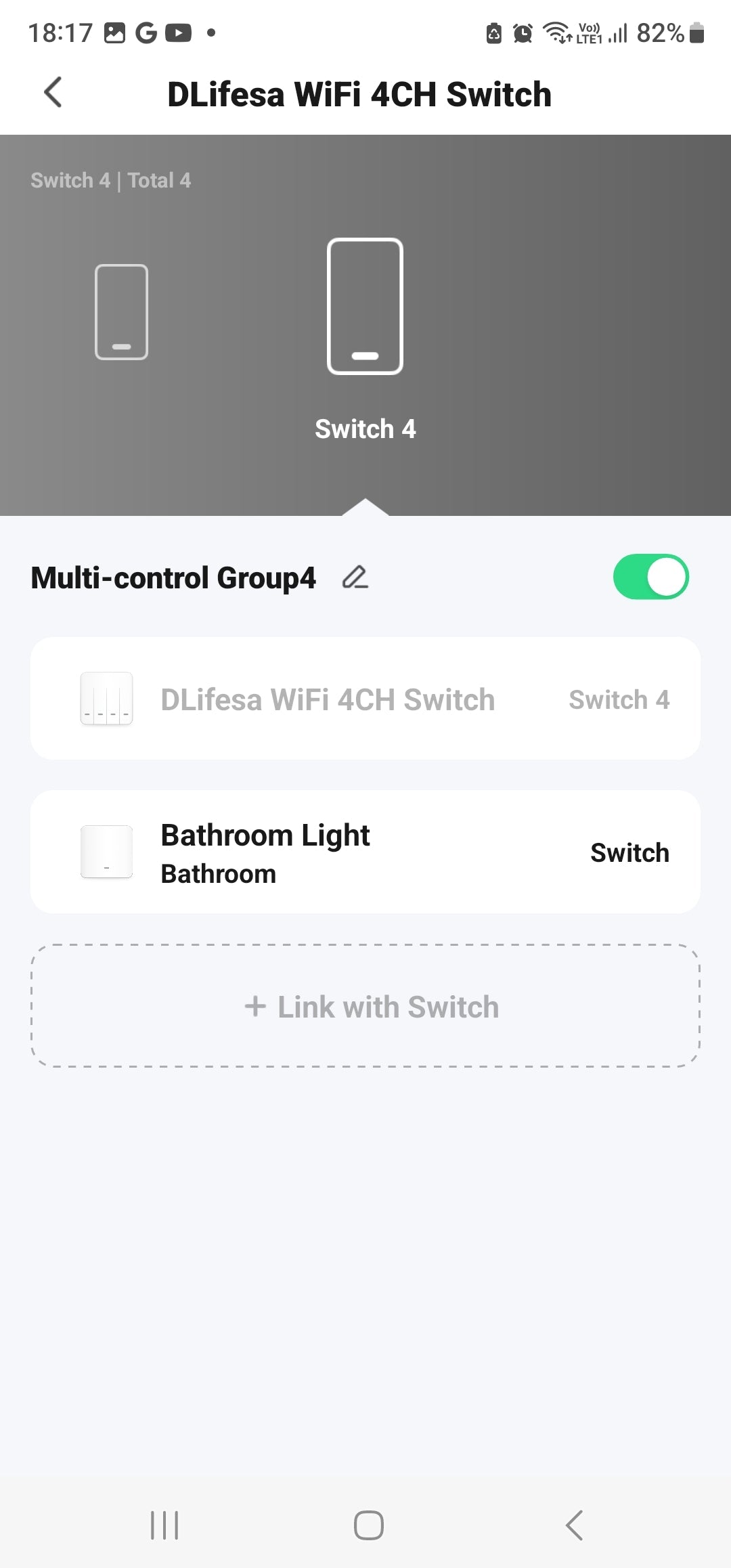The width and height of the screenshot is (731, 1568).
Task: Open recent apps from the navigation bar
Action: pyautogui.click(x=164, y=1525)
